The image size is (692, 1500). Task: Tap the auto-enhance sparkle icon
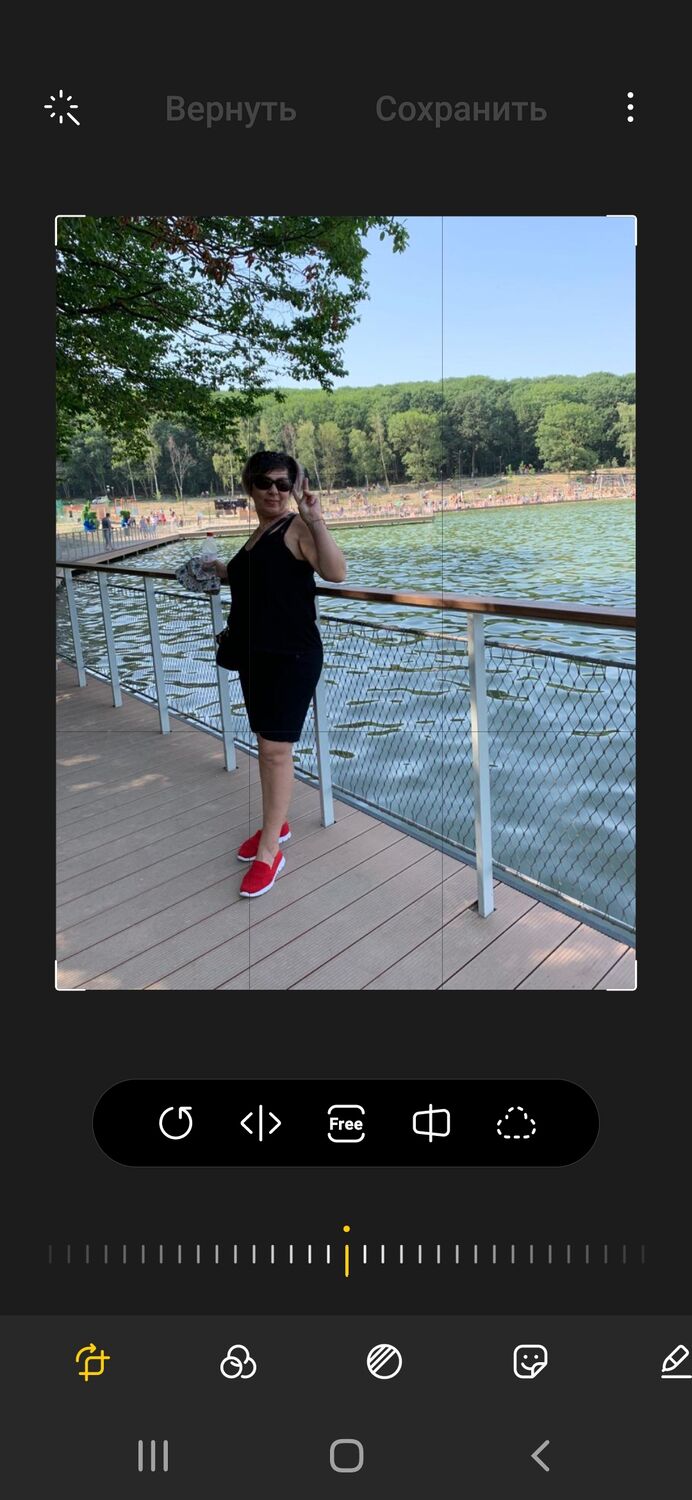coord(62,108)
